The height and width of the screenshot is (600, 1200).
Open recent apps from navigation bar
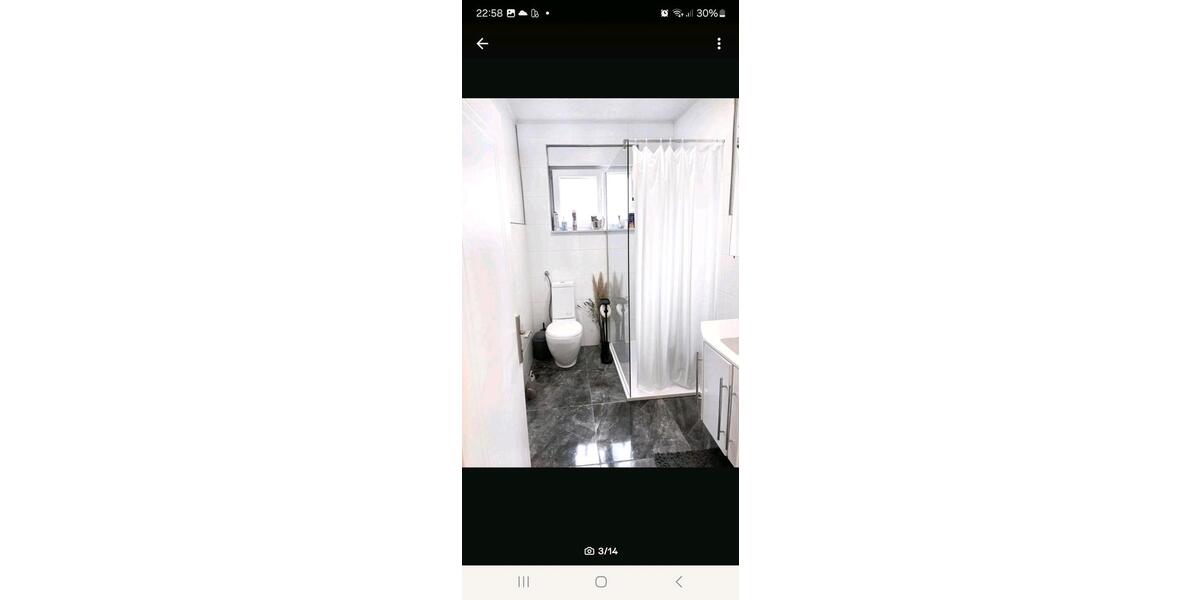(523, 582)
